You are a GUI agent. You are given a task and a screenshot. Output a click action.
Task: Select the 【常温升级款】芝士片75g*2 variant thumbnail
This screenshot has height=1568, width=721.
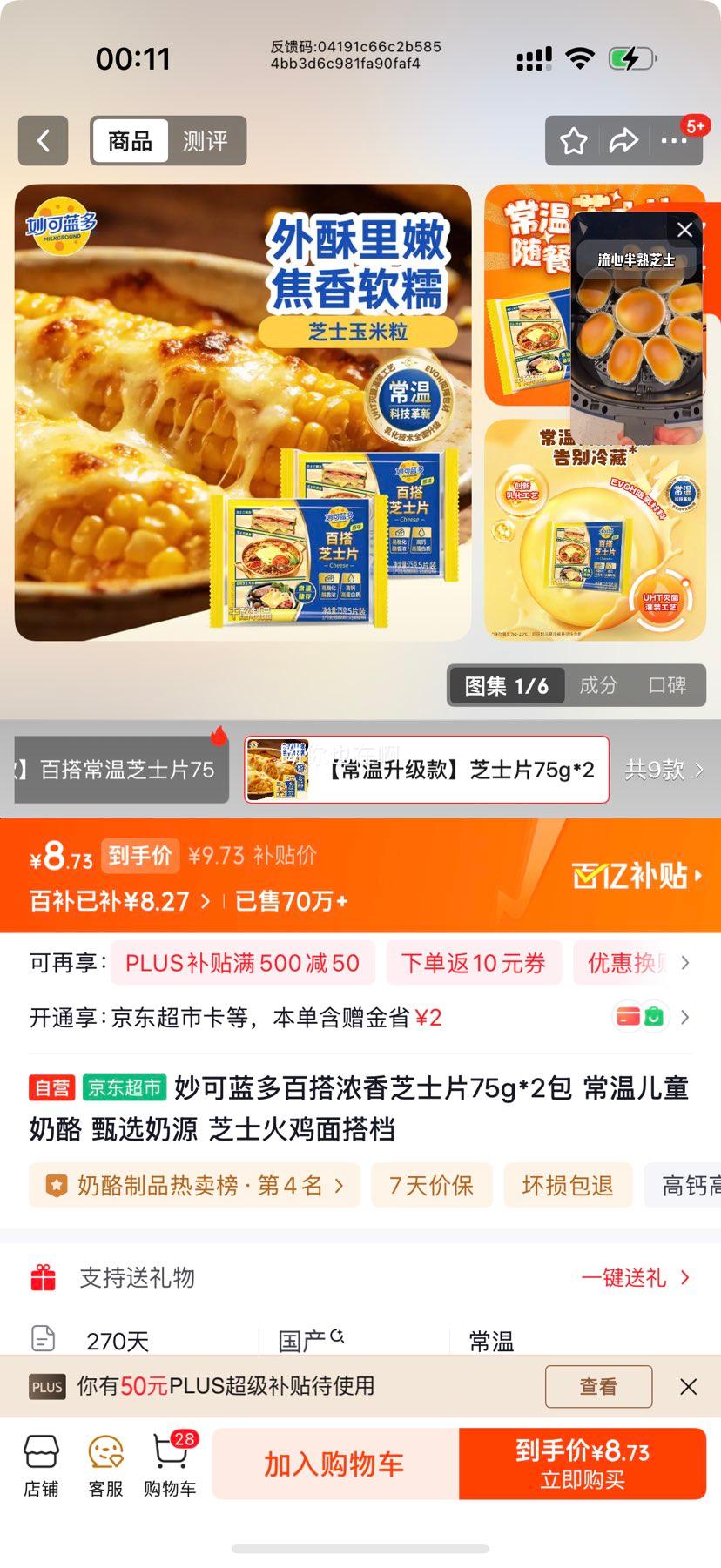point(426,769)
